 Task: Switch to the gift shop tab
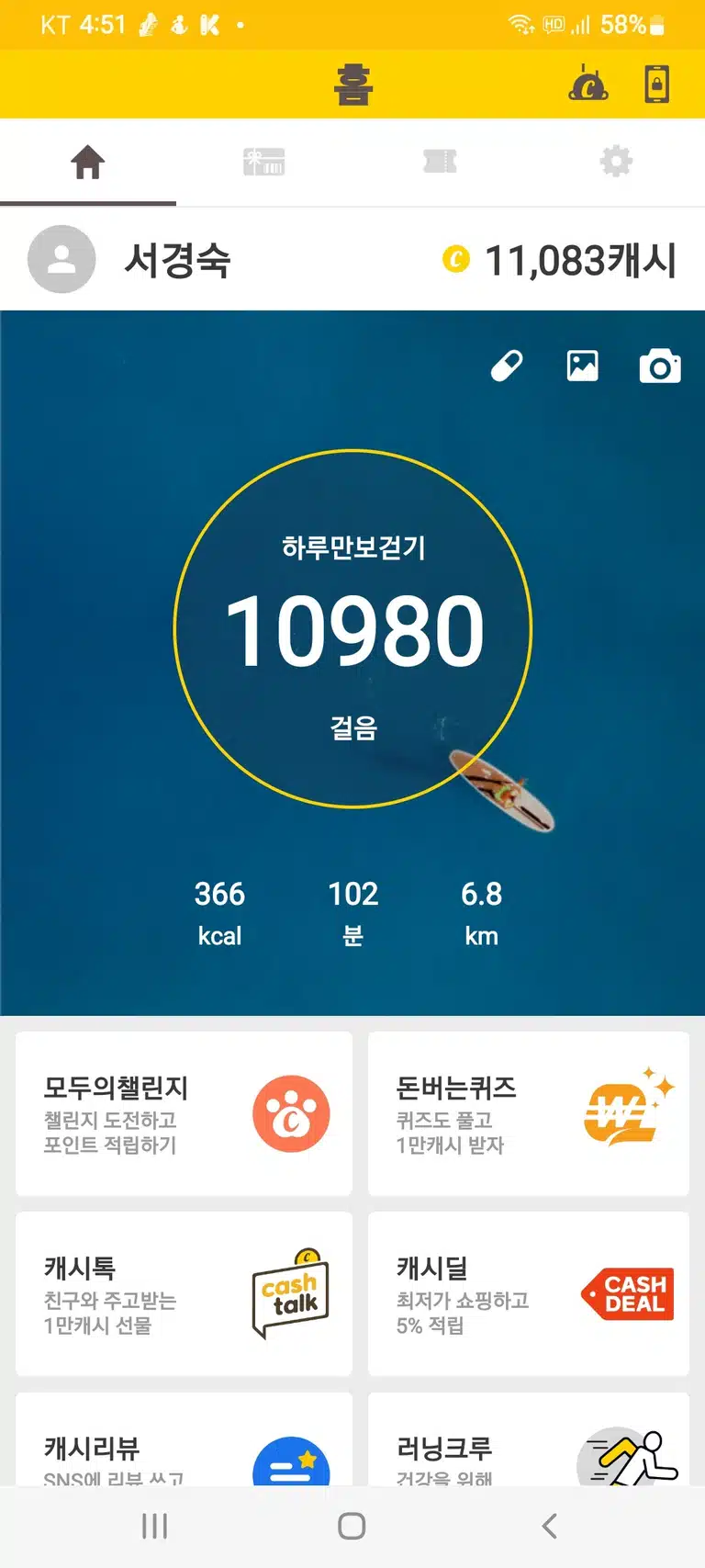[x=263, y=162]
